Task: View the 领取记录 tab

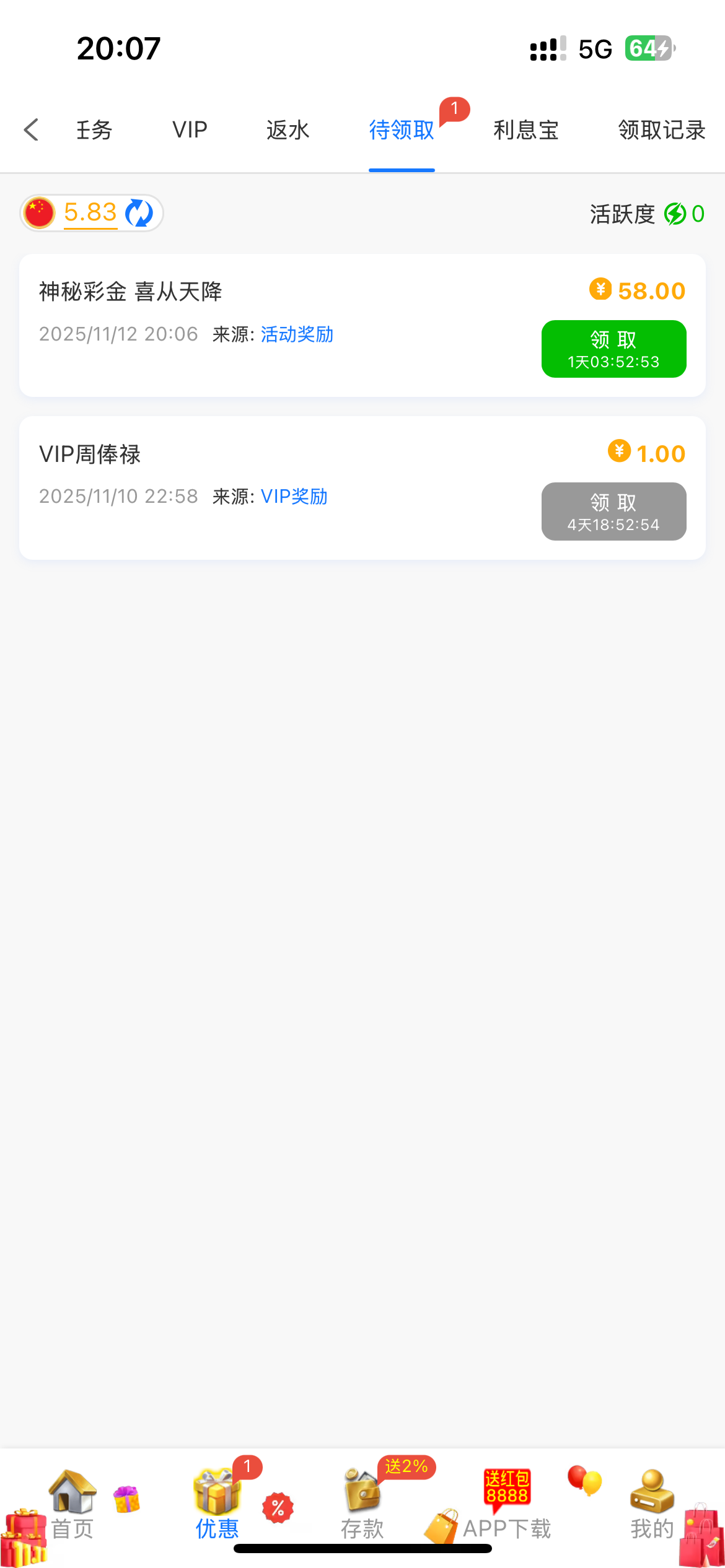Action: (x=661, y=130)
